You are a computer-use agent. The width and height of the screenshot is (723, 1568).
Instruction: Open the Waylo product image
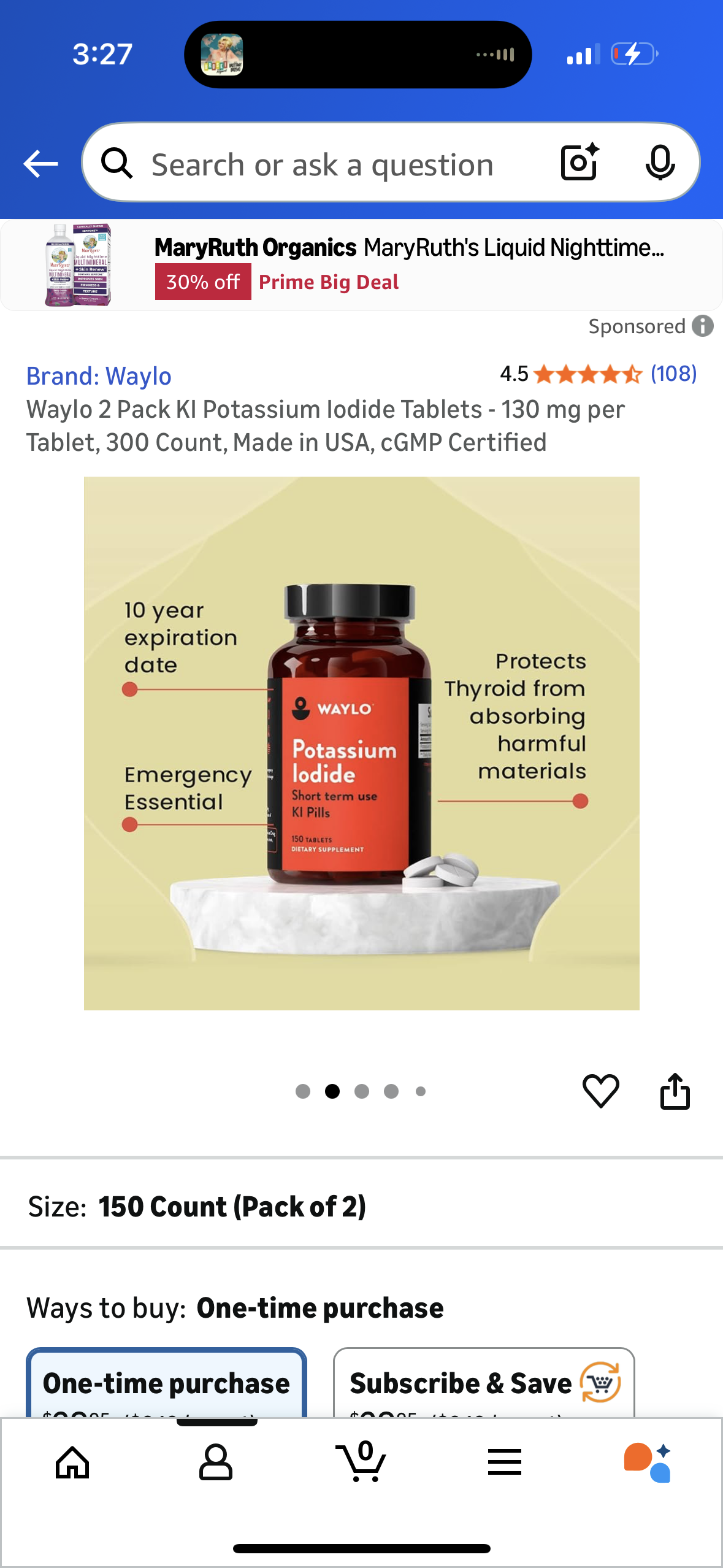[361, 743]
